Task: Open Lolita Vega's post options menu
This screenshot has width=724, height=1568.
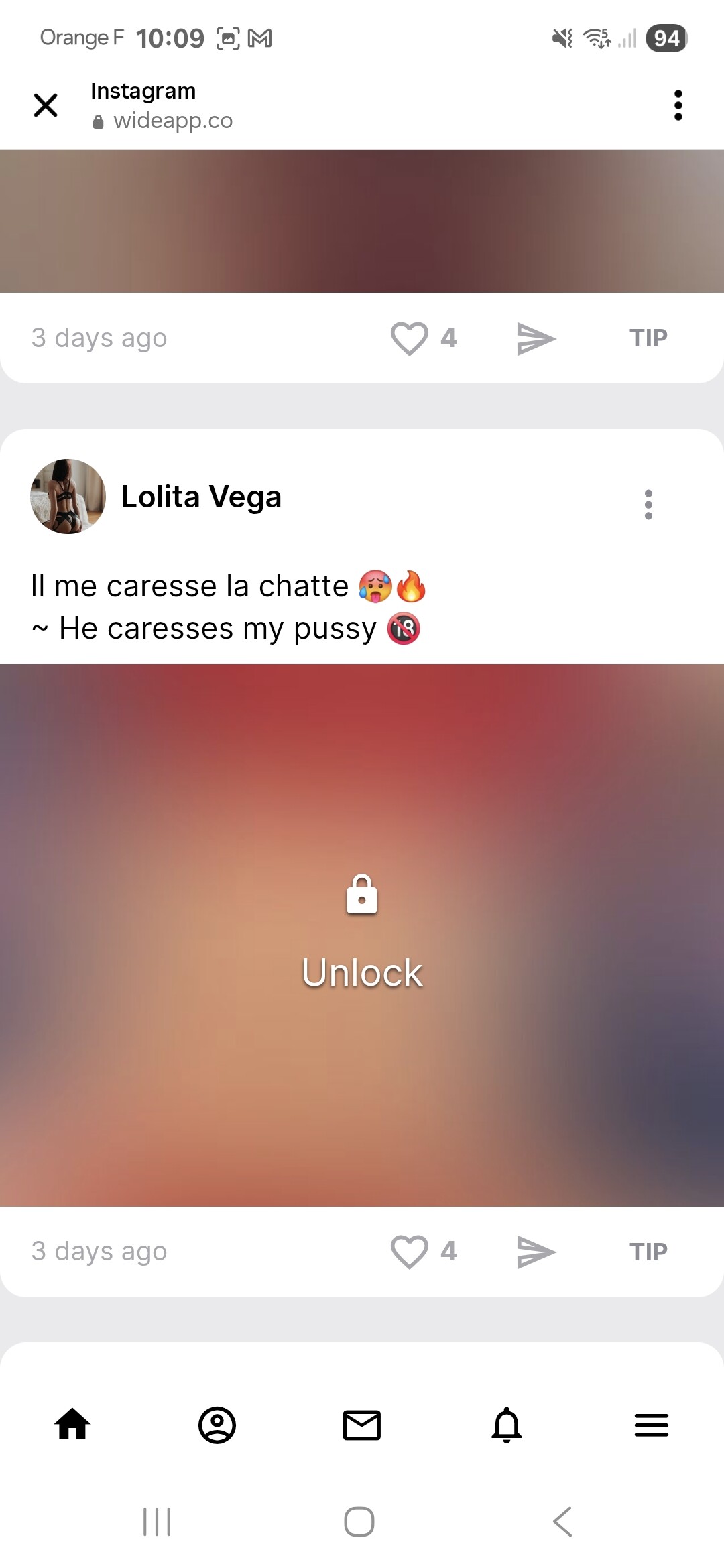Action: pyautogui.click(x=648, y=504)
